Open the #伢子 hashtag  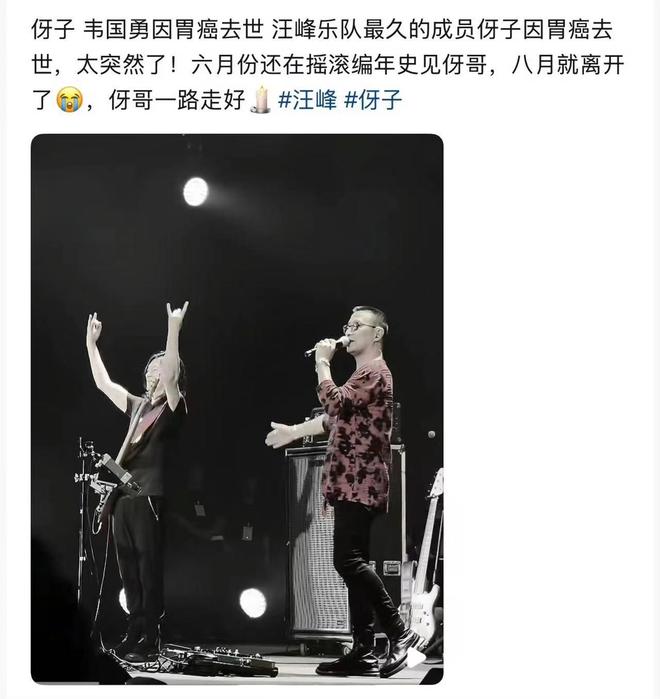tap(374, 102)
